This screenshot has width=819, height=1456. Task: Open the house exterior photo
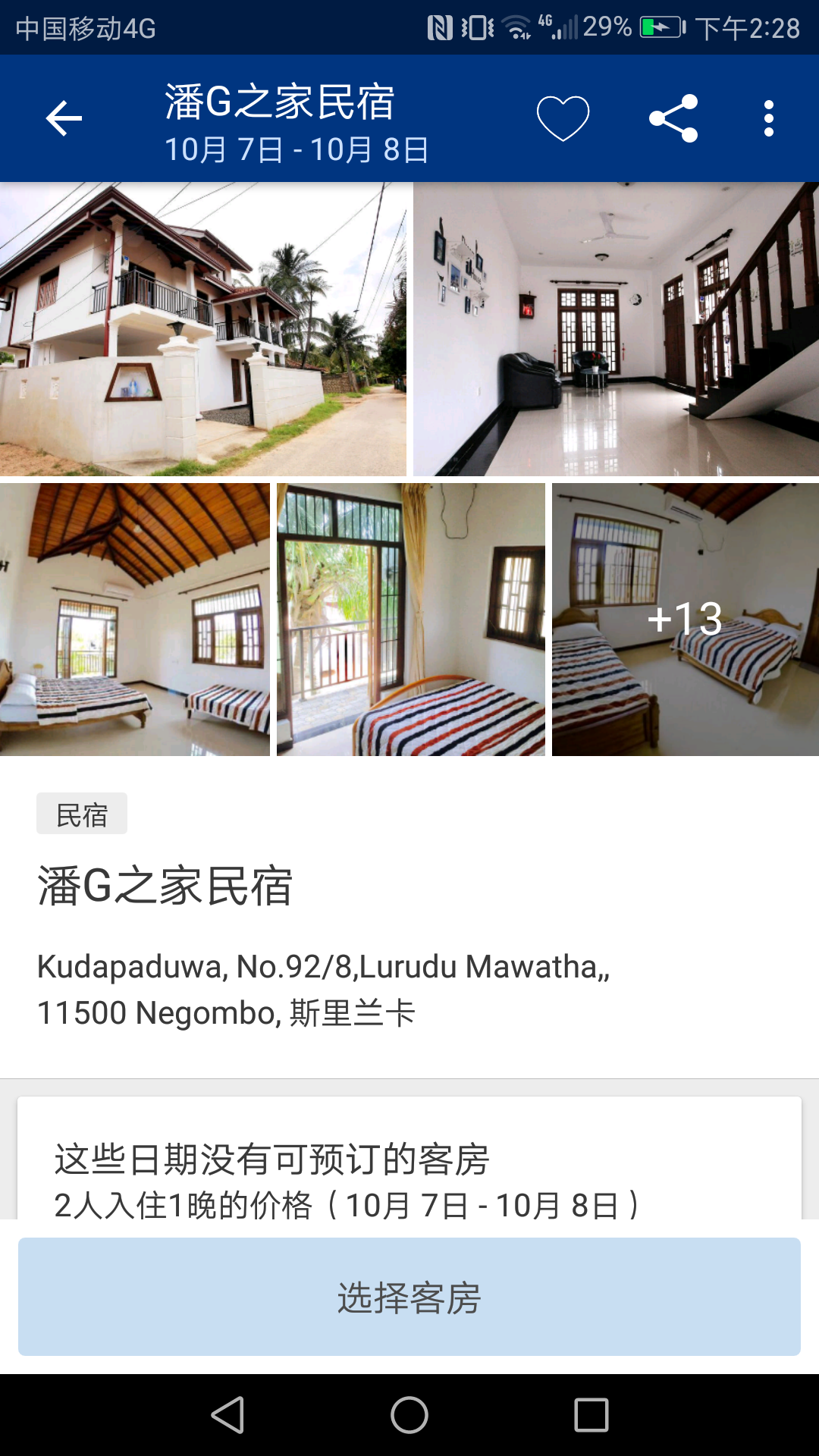(x=202, y=329)
